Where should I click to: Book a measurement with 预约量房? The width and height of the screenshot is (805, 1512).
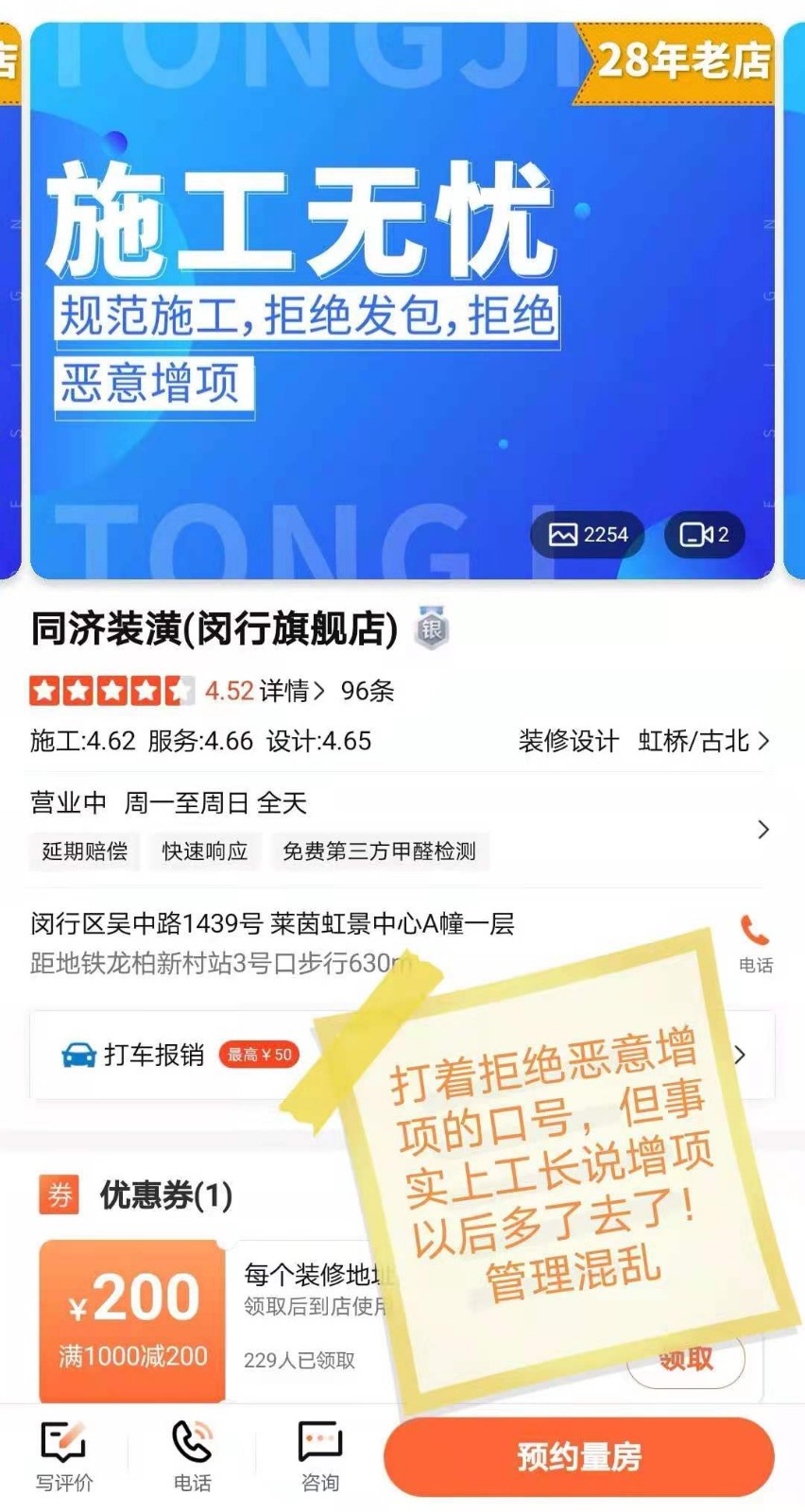(578, 1456)
